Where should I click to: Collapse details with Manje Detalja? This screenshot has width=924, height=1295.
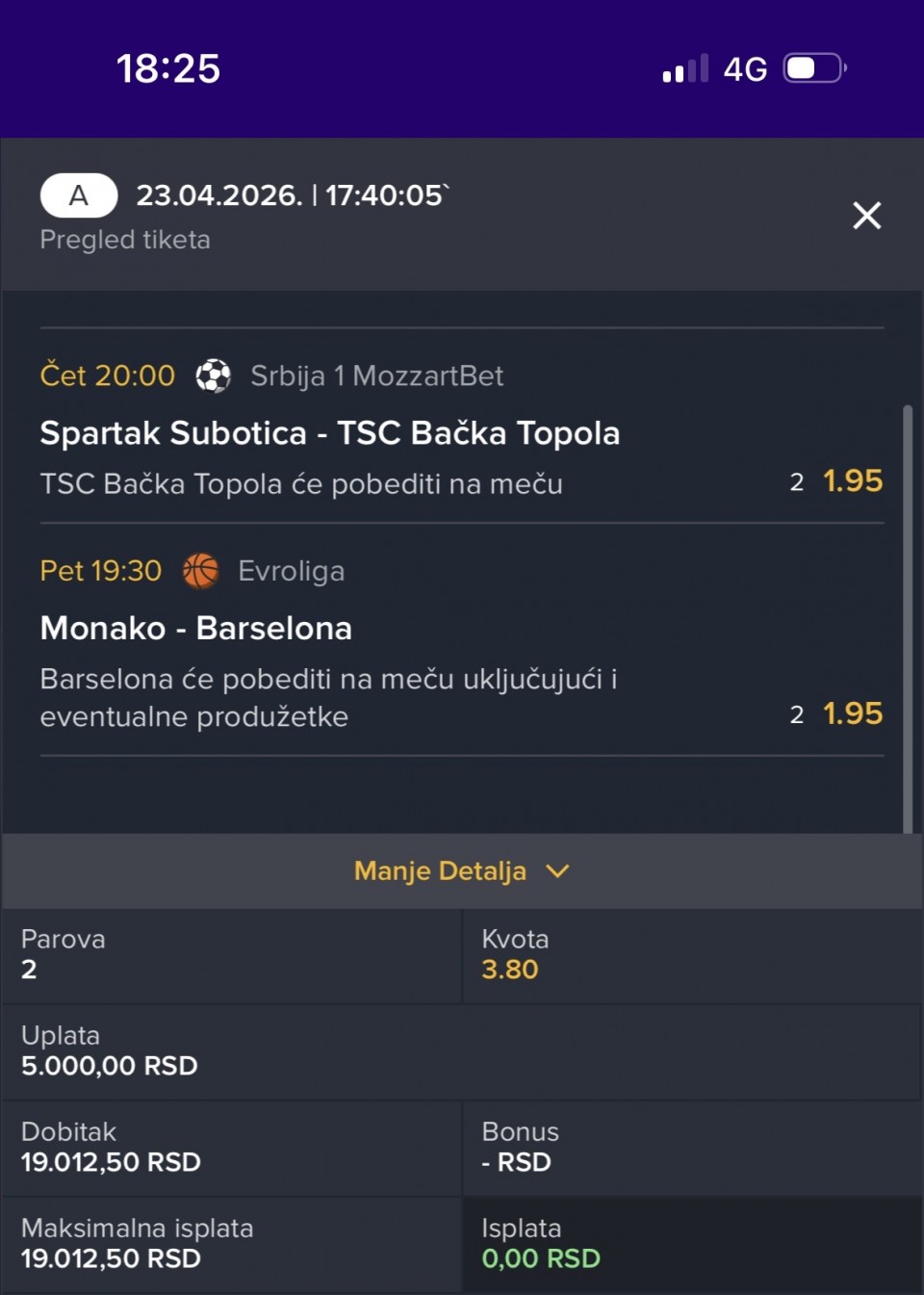pyautogui.click(x=461, y=870)
